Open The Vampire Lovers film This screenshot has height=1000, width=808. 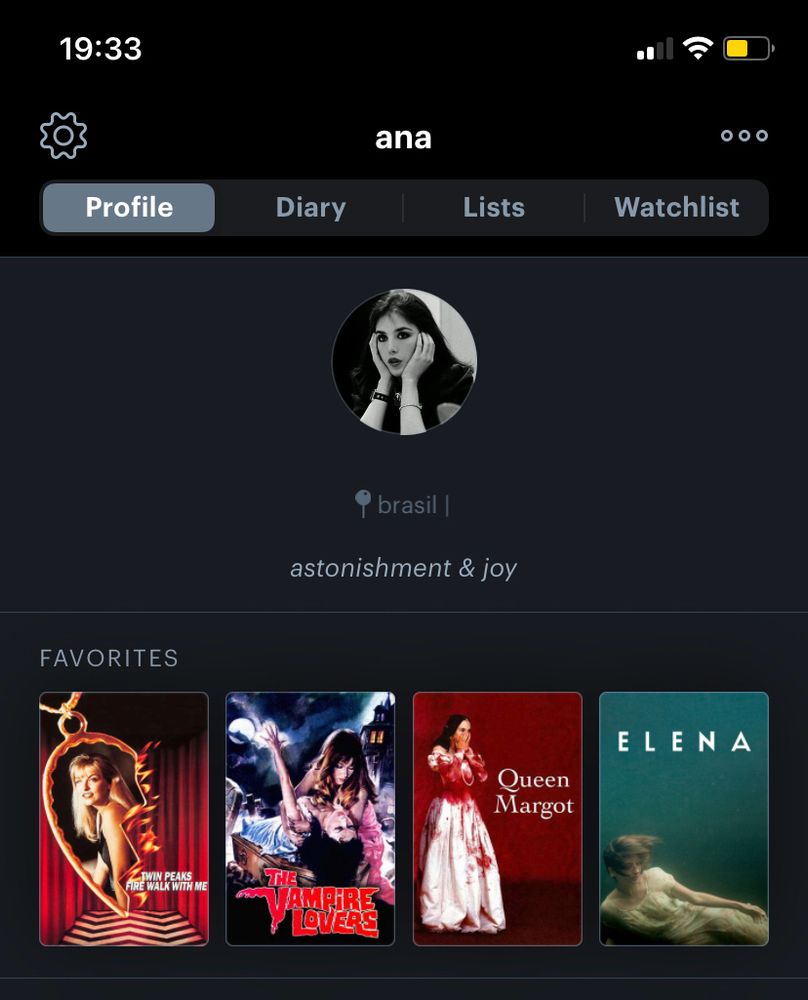click(311, 818)
